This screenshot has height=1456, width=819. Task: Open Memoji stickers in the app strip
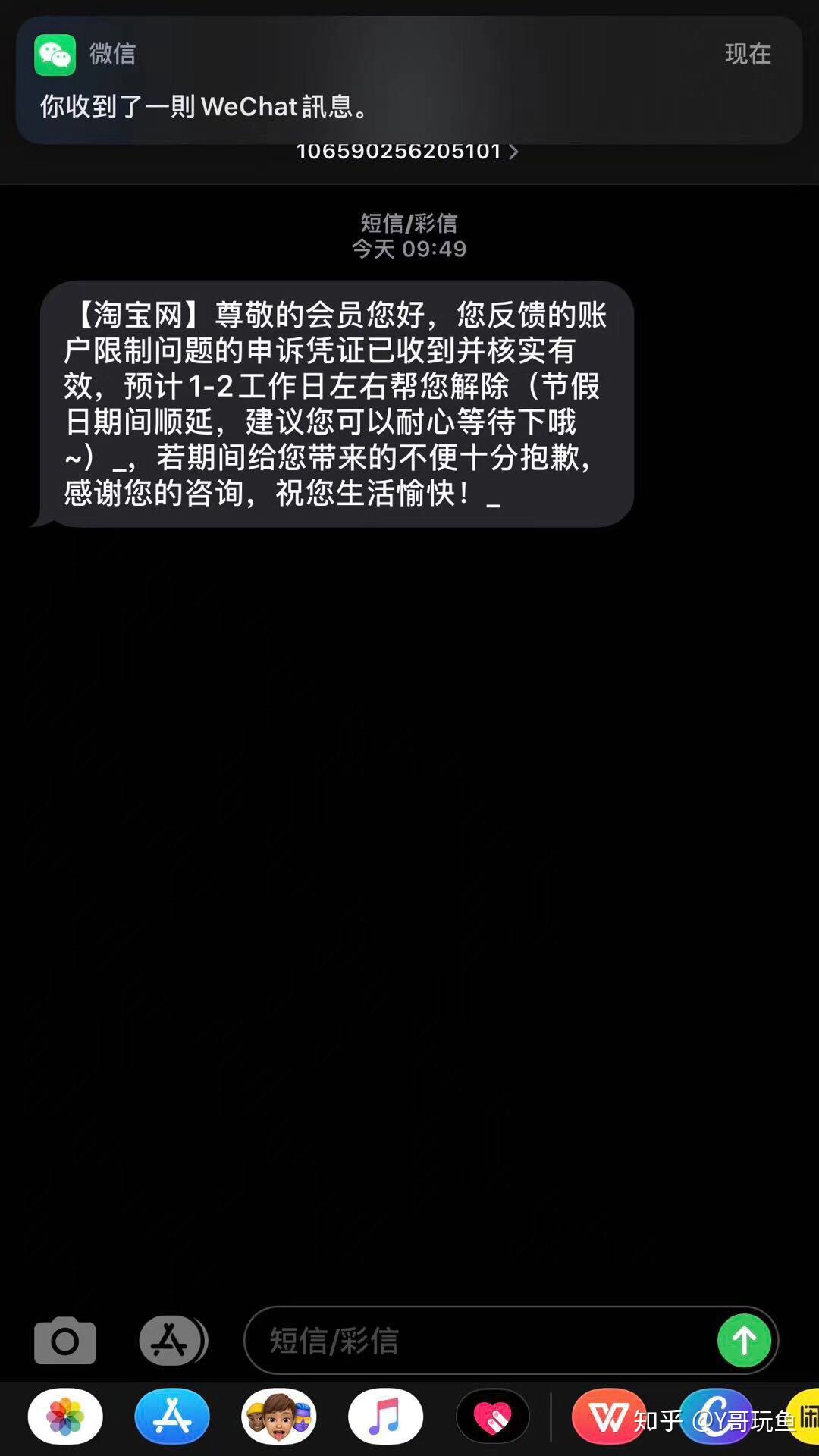click(279, 1417)
